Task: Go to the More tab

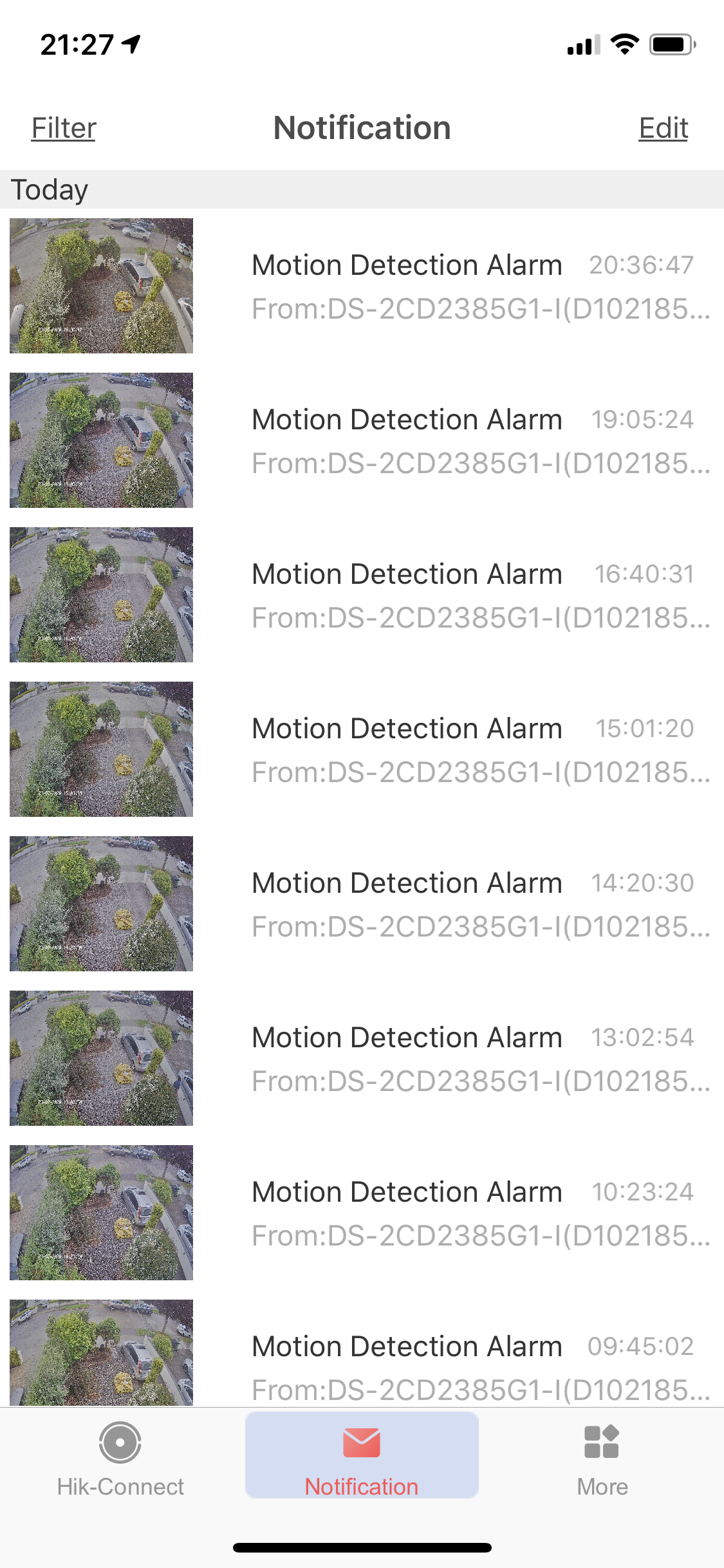Action: tap(602, 1459)
